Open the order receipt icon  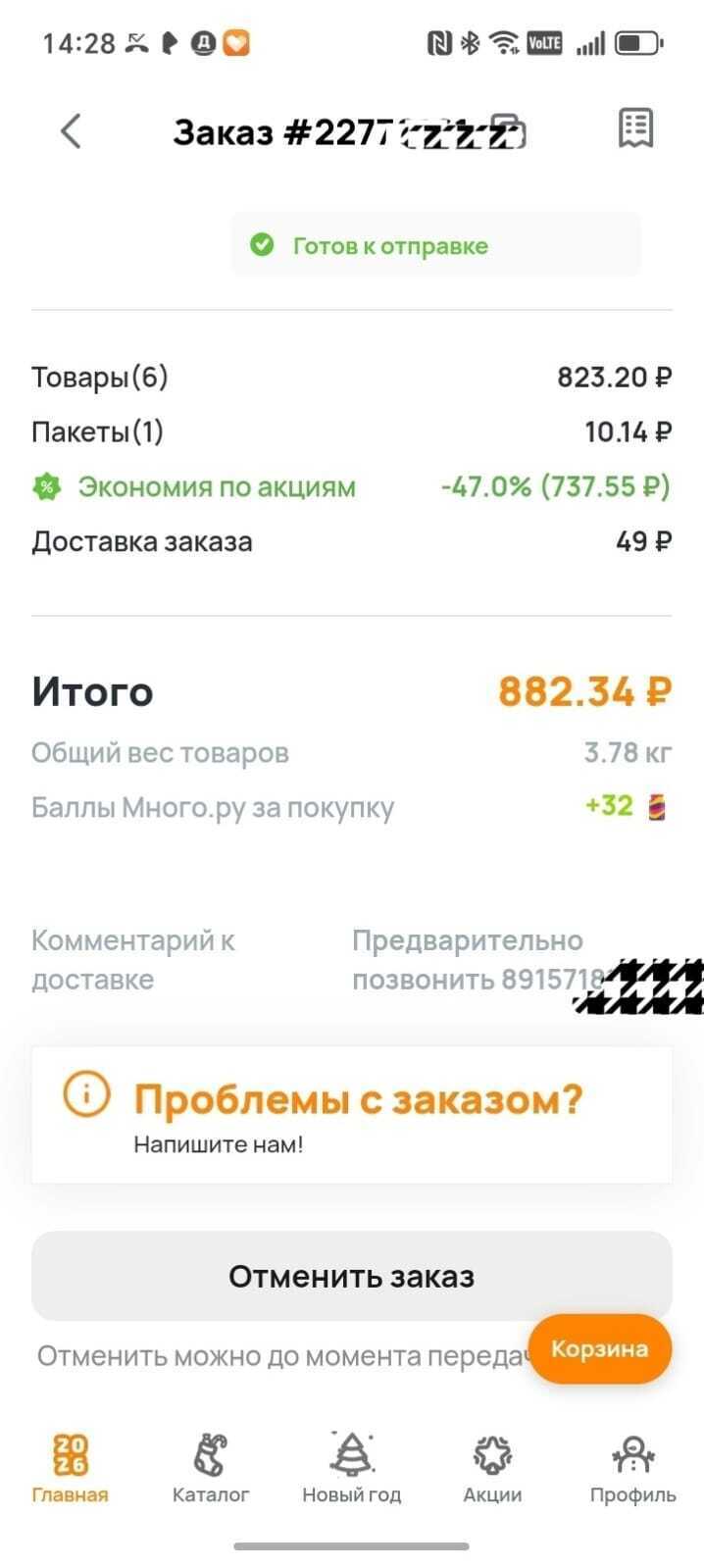pos(635,128)
